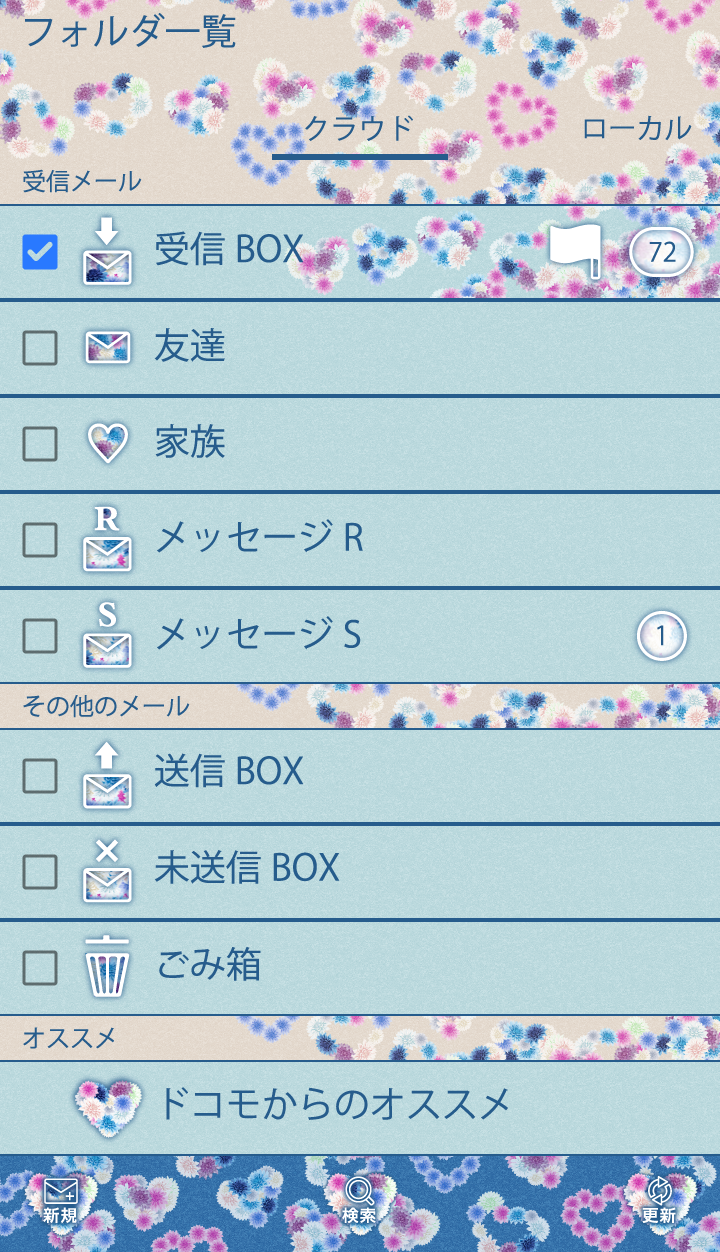The image size is (720, 1252).
Task: Uncheck the 受信 BOX checkbox
Action: tap(40, 252)
